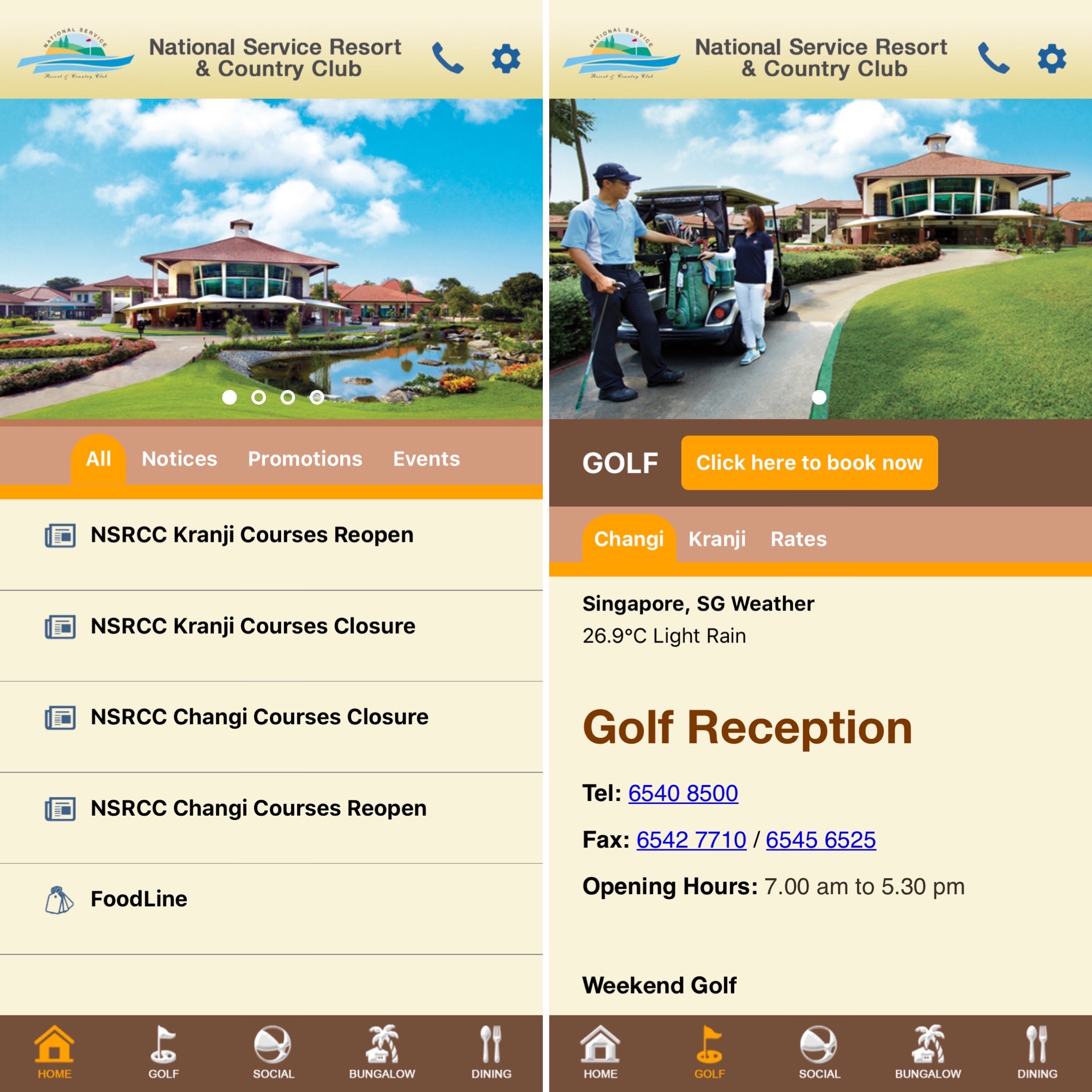
Task: Open the golf Rates tab
Action: [x=798, y=539]
